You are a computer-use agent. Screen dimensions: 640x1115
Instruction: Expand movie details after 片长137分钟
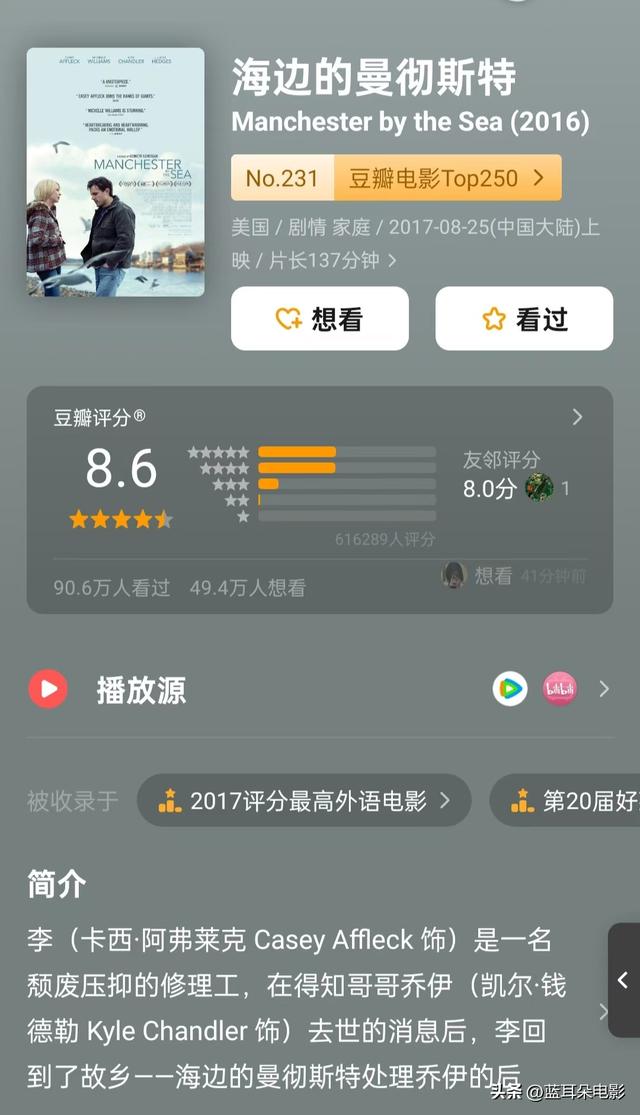[x=392, y=261]
